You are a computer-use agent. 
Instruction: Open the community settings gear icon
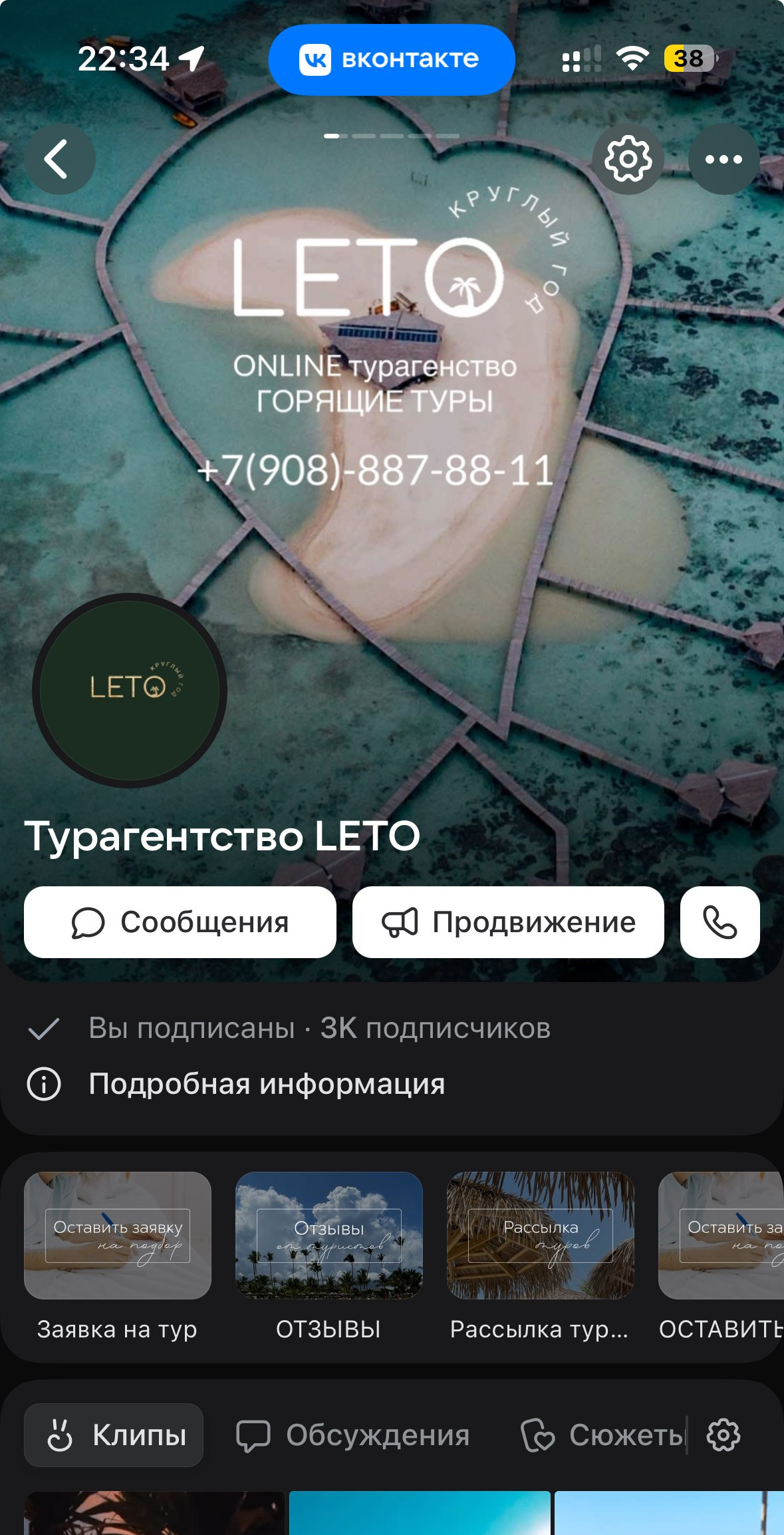[628, 160]
